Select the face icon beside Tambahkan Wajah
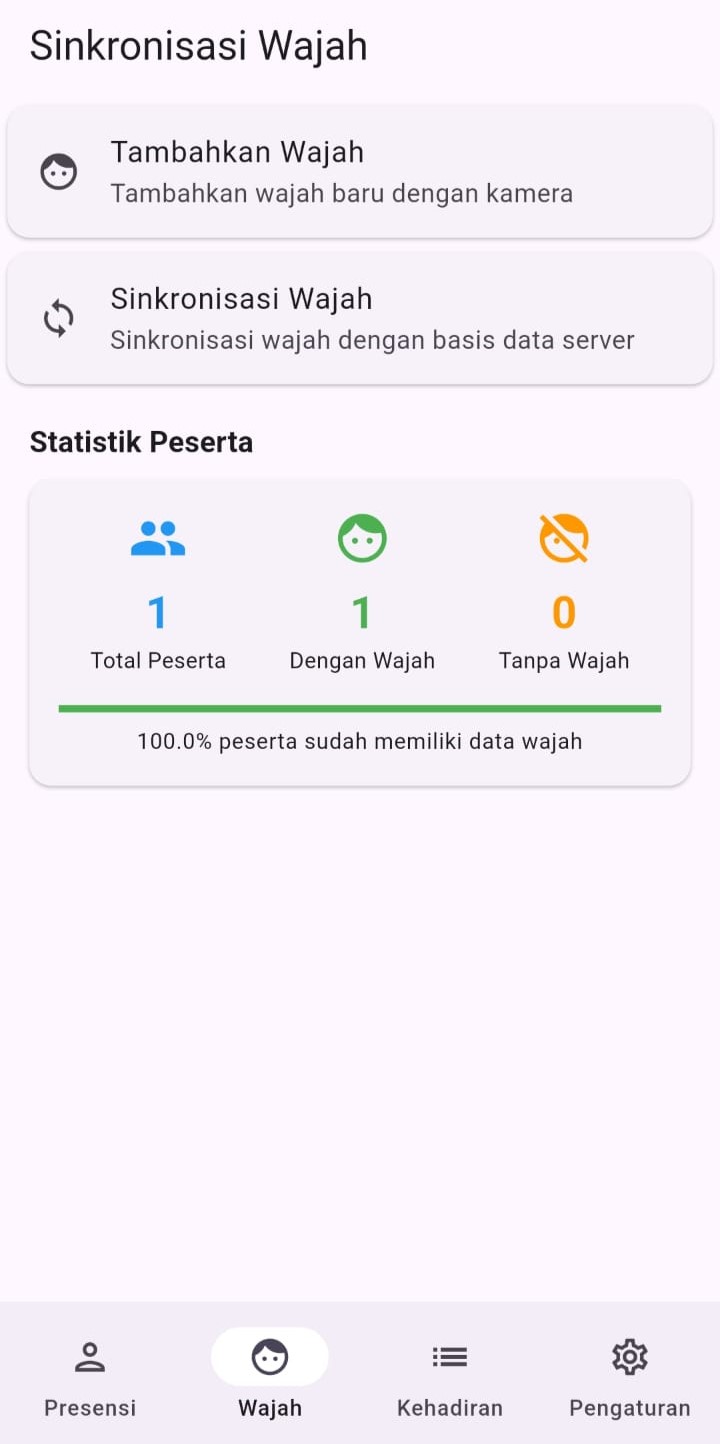 [x=58, y=170]
